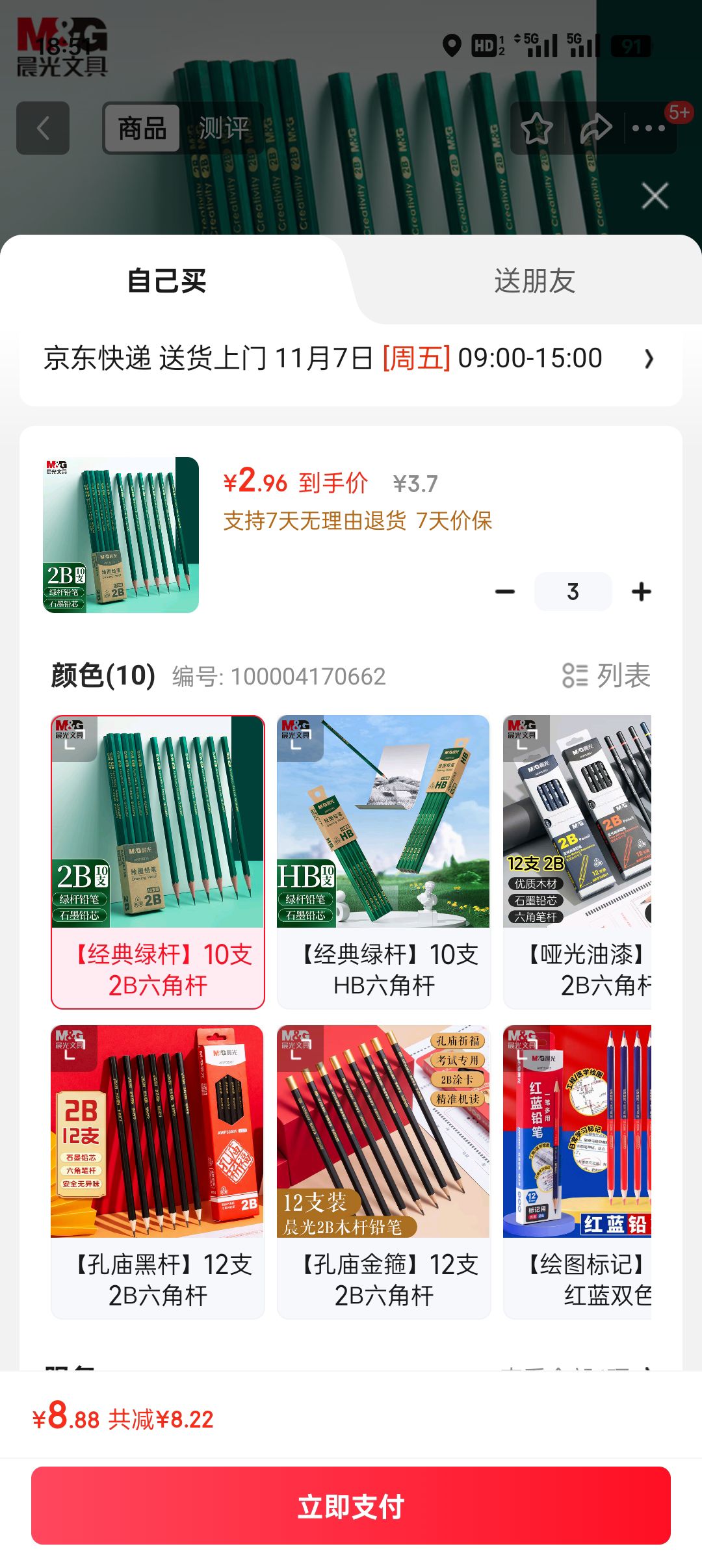702x1568 pixels.
Task: Switch to the 自己买 tab
Action: coord(166,281)
